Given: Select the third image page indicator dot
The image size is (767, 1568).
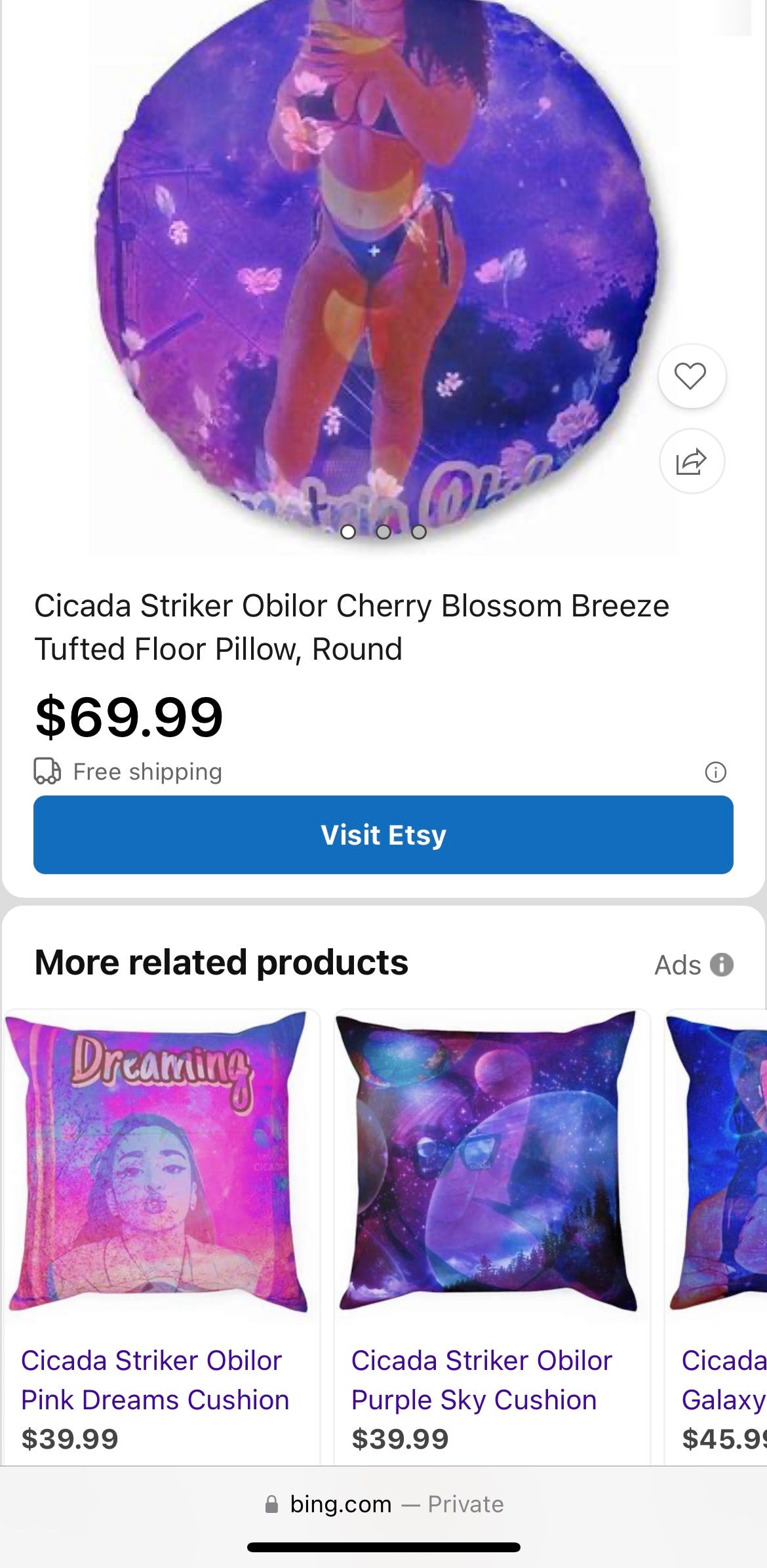Looking at the screenshot, I should tap(419, 532).
